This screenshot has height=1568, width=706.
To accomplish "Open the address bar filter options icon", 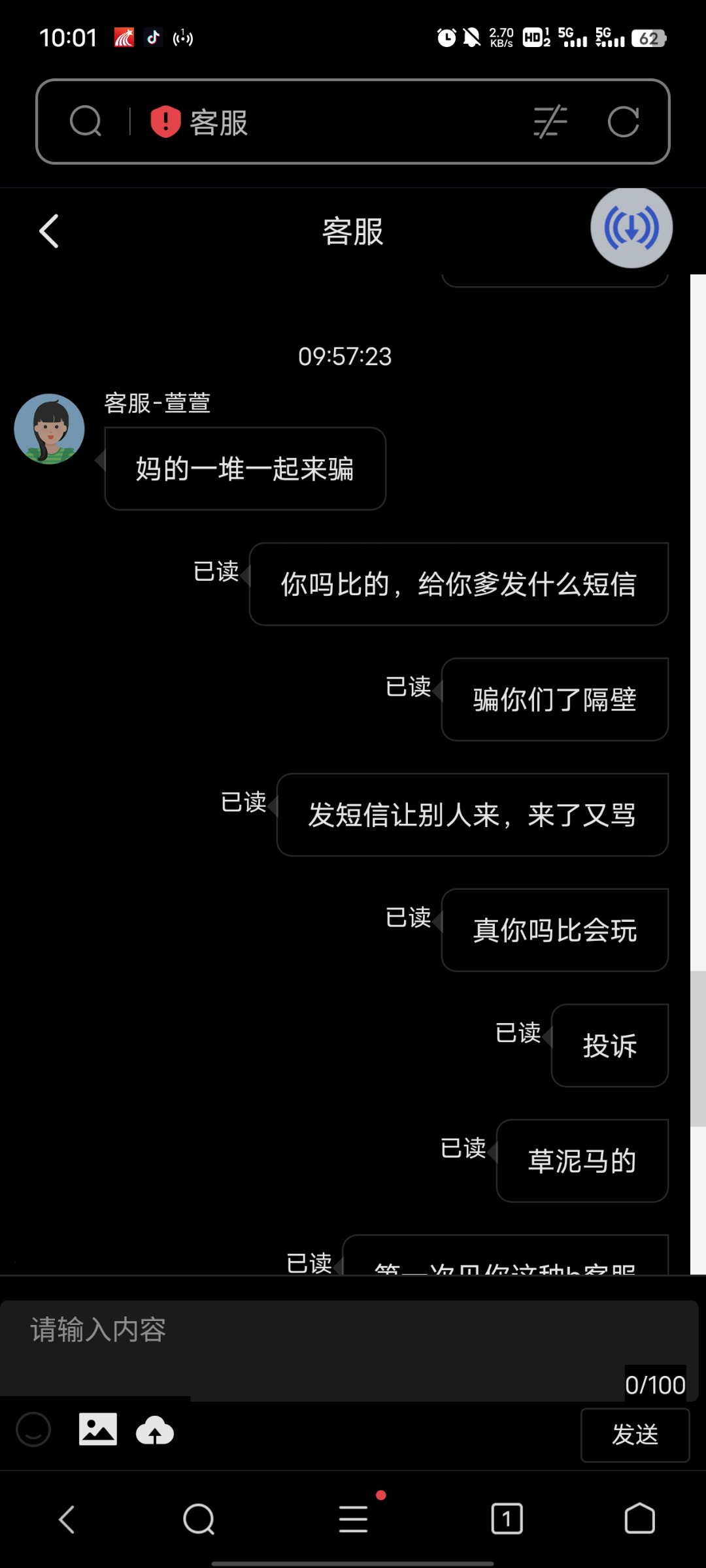I will coord(551,123).
